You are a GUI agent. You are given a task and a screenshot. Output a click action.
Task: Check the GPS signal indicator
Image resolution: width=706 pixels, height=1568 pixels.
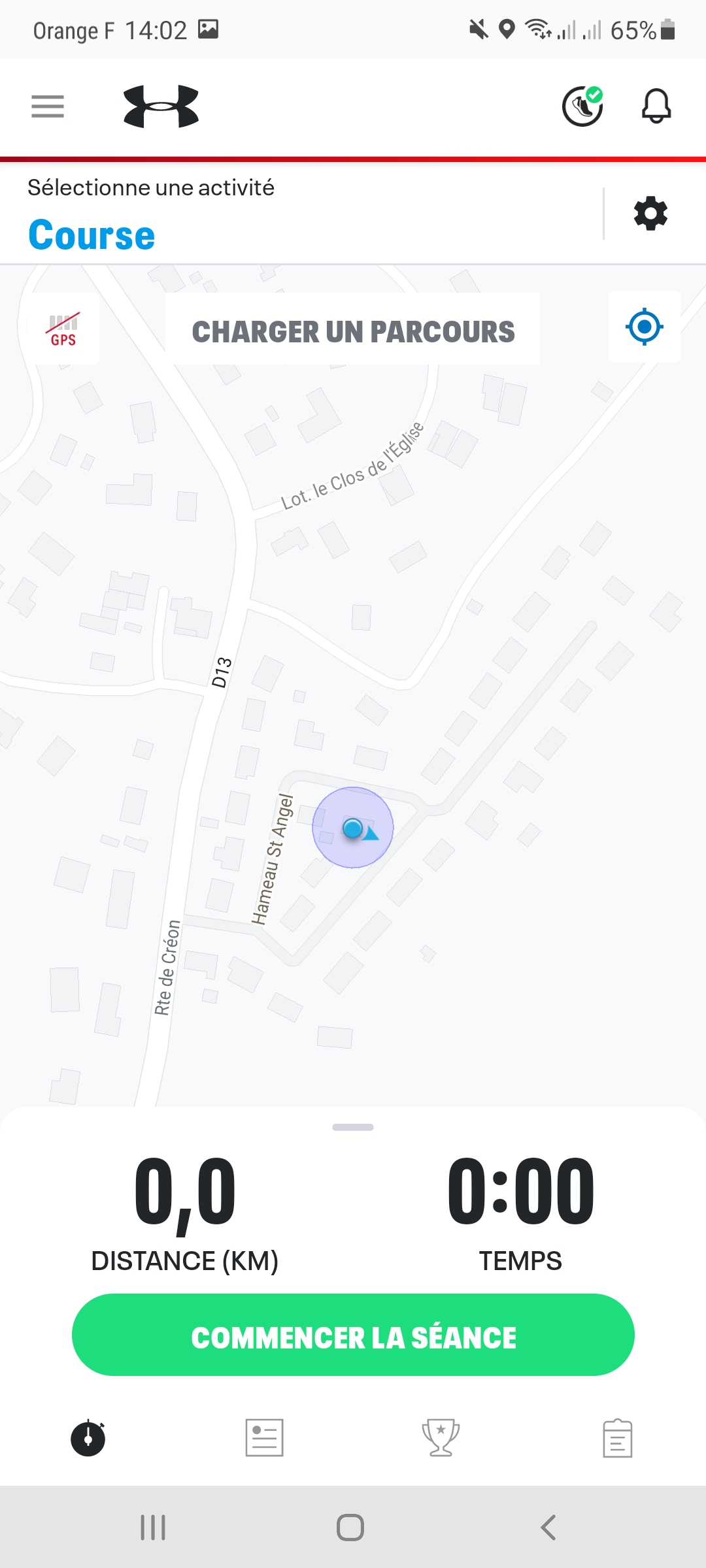63,329
